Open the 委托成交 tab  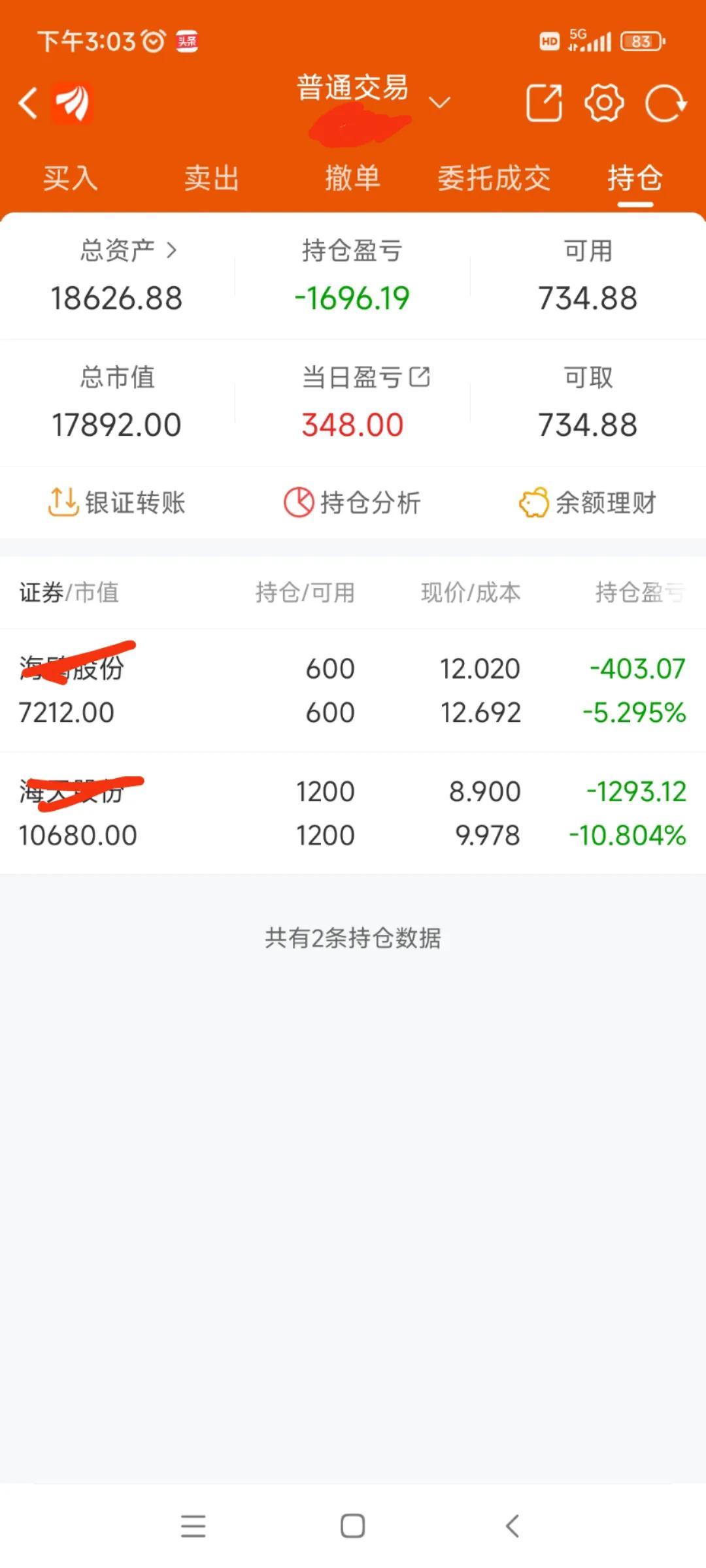click(x=494, y=178)
